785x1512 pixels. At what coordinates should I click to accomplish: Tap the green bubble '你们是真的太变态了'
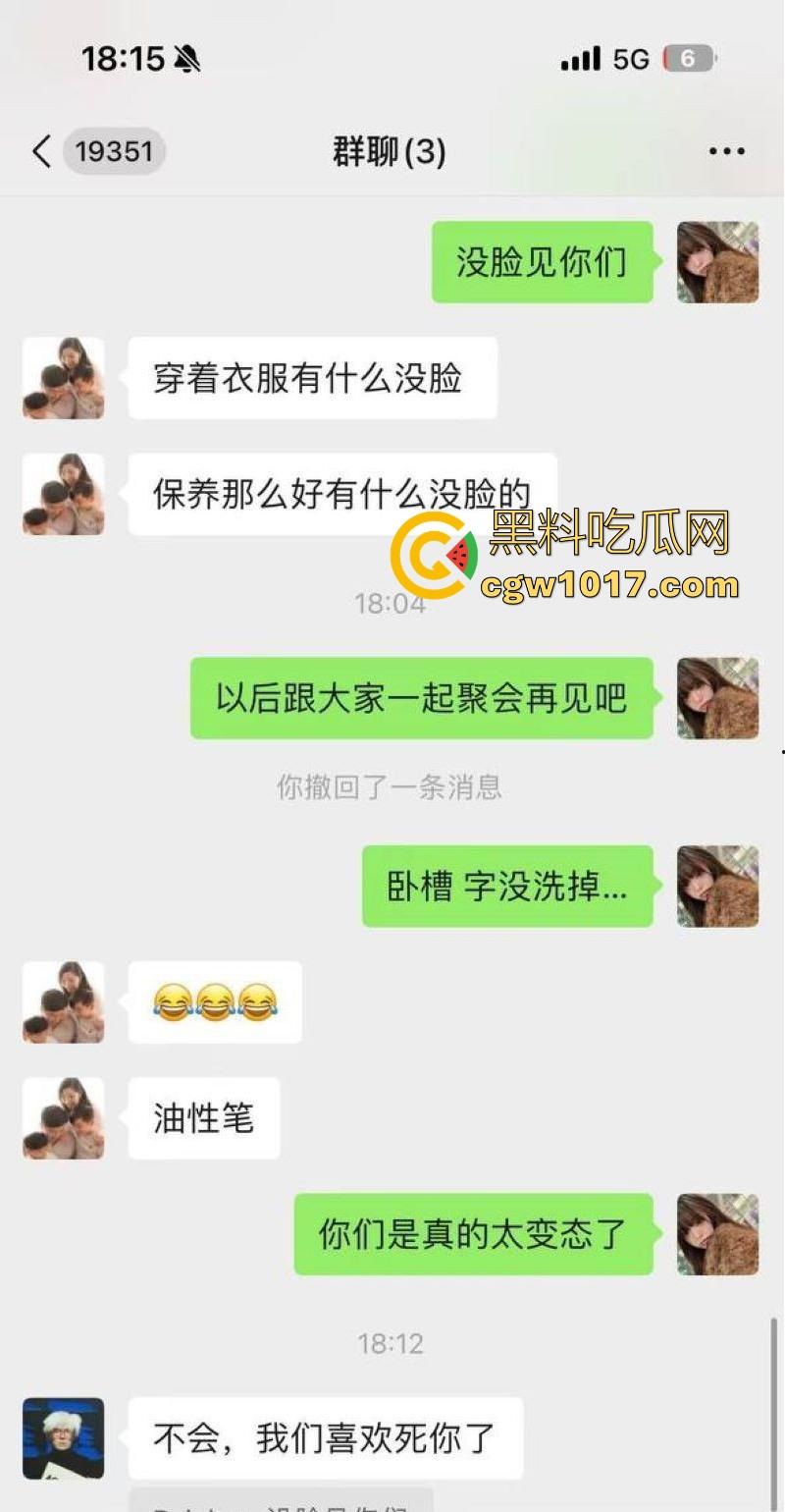click(473, 1236)
